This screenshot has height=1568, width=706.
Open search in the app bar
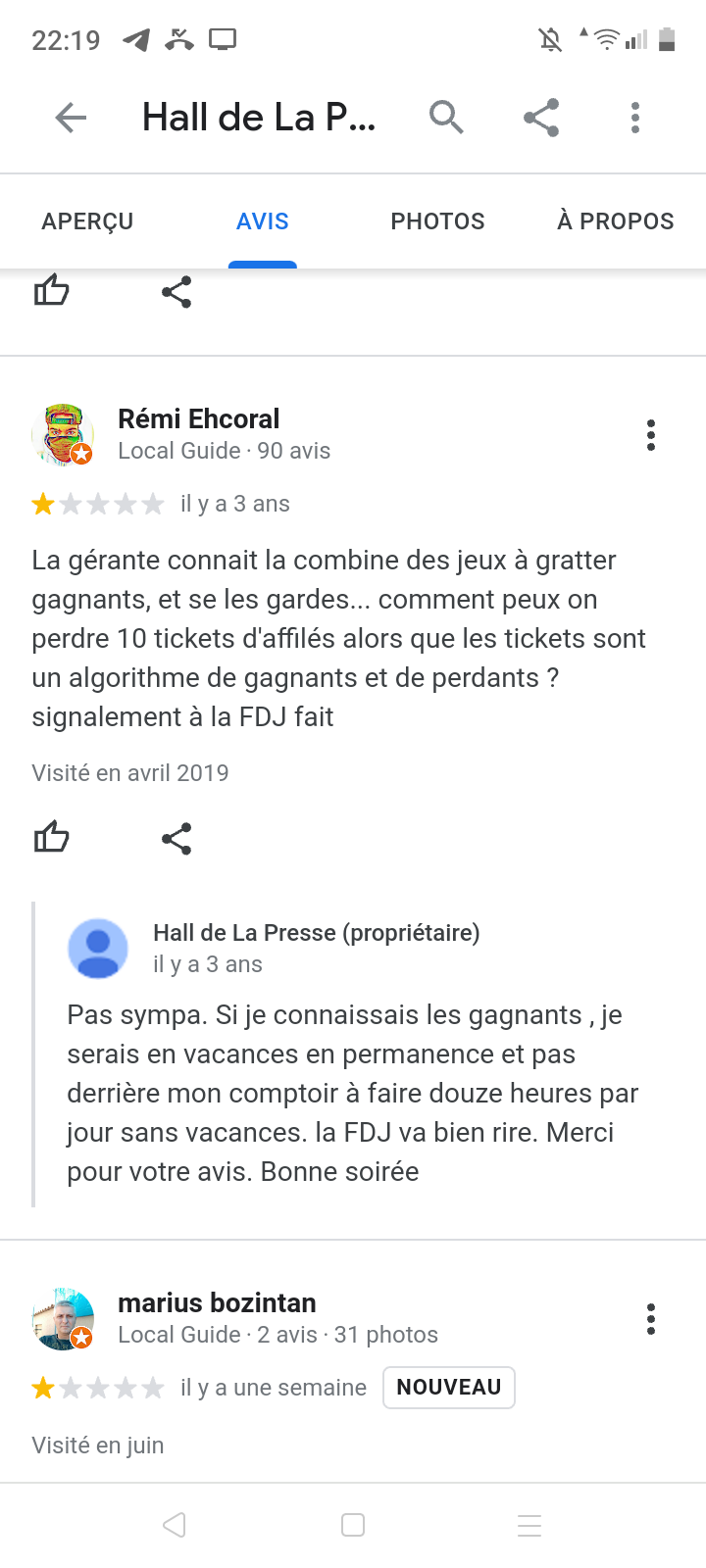[x=446, y=118]
